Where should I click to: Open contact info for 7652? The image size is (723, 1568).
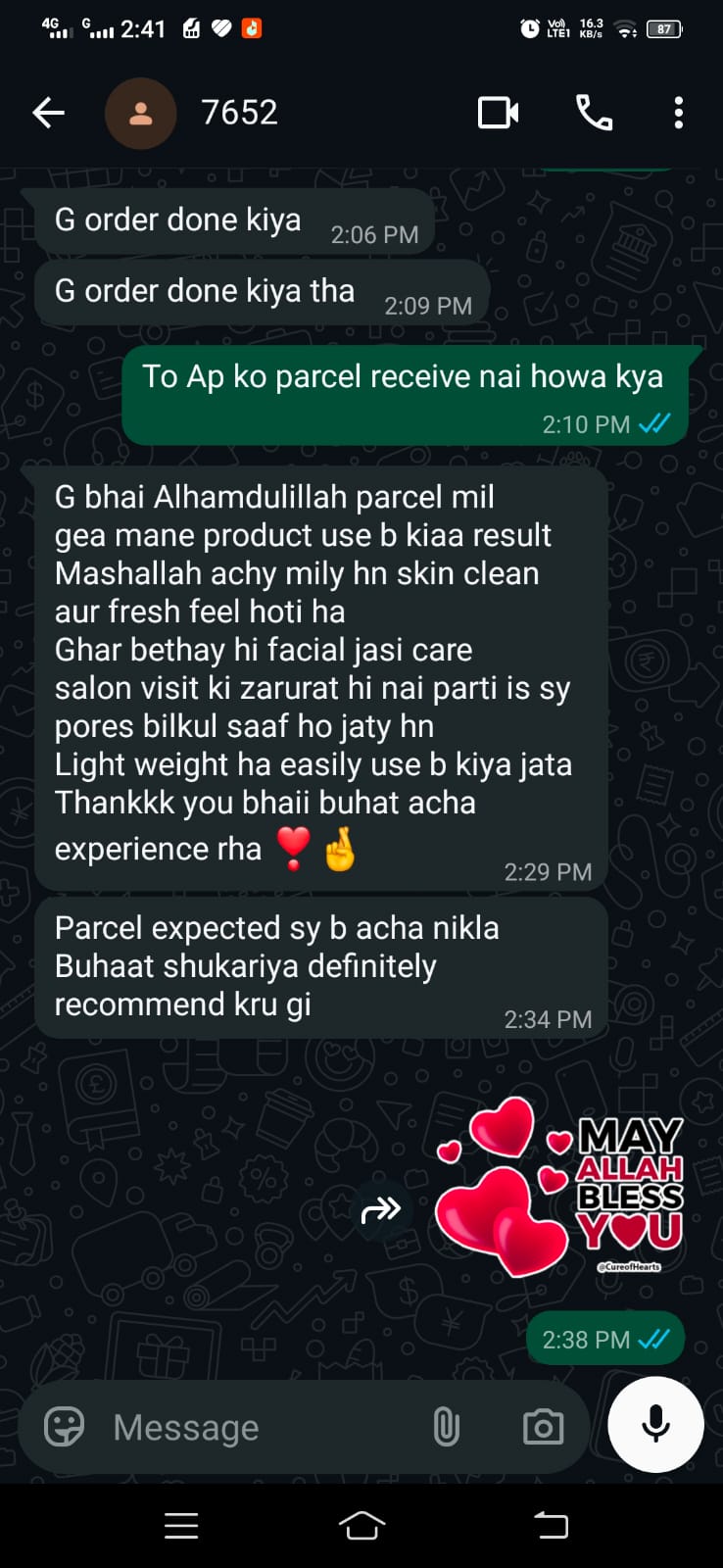click(239, 113)
